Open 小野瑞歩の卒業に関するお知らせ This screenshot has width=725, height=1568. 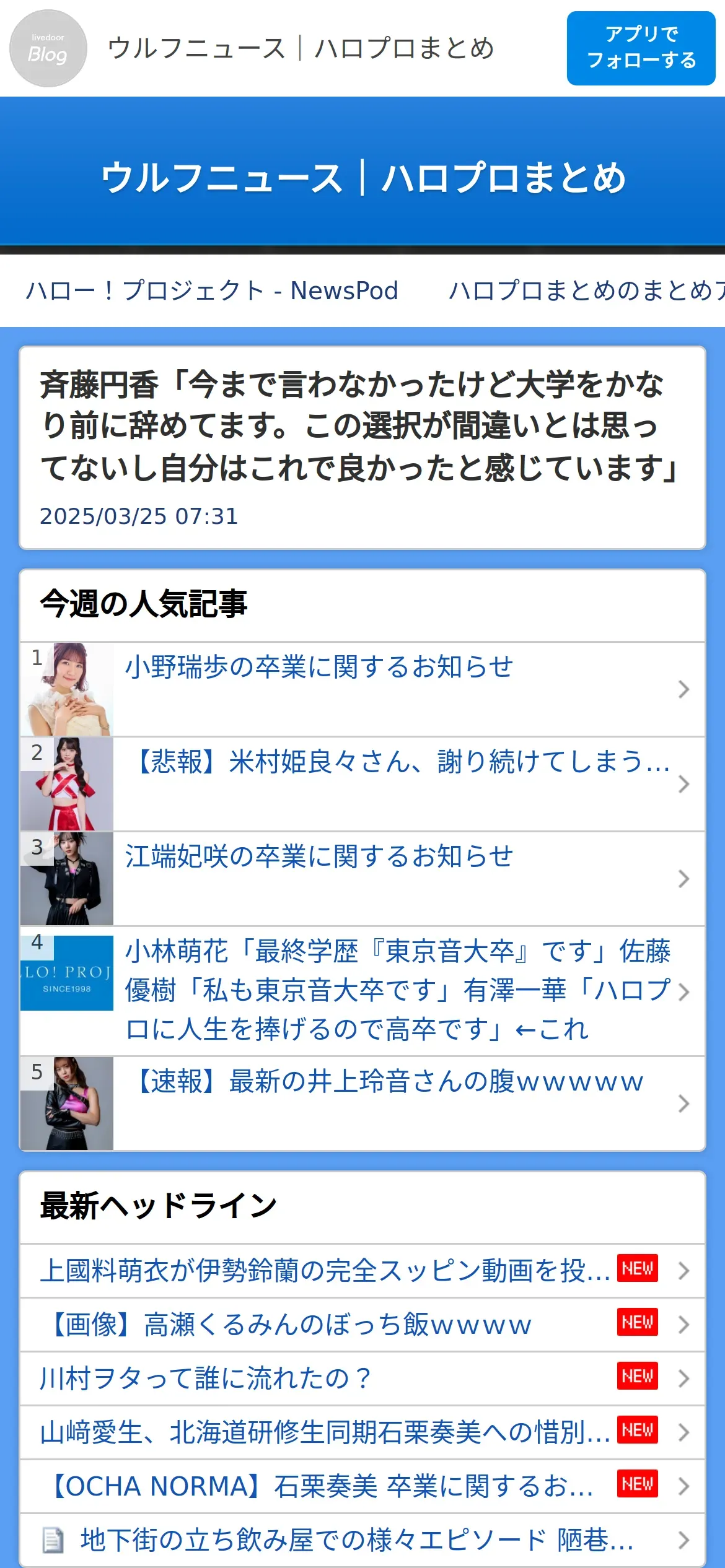pos(362,689)
